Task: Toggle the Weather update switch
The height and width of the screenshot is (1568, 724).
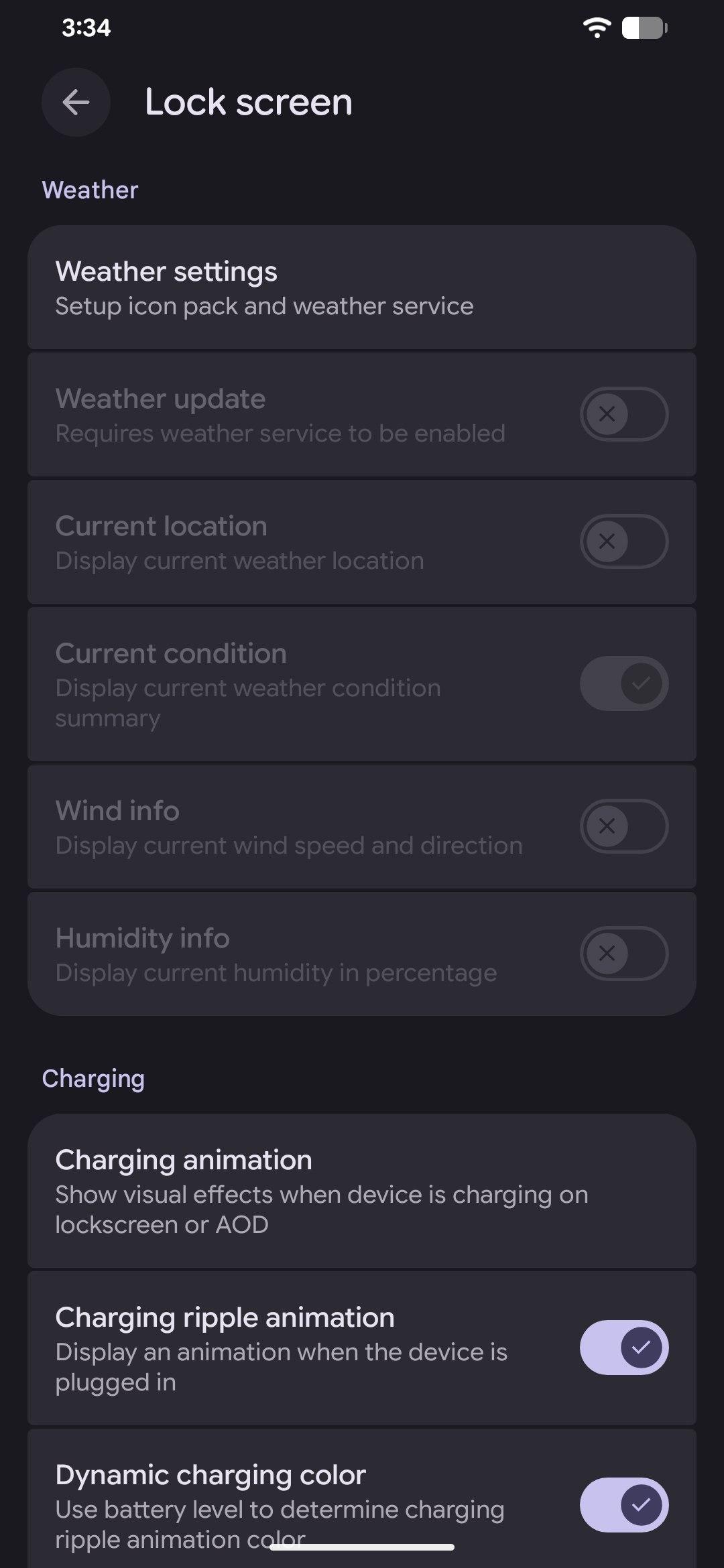Action: click(x=623, y=414)
